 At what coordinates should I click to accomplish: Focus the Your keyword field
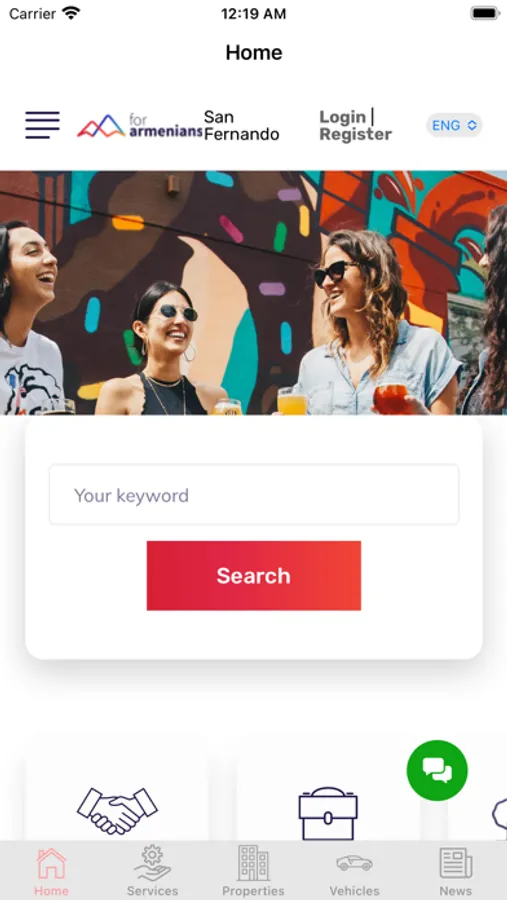[254, 495]
